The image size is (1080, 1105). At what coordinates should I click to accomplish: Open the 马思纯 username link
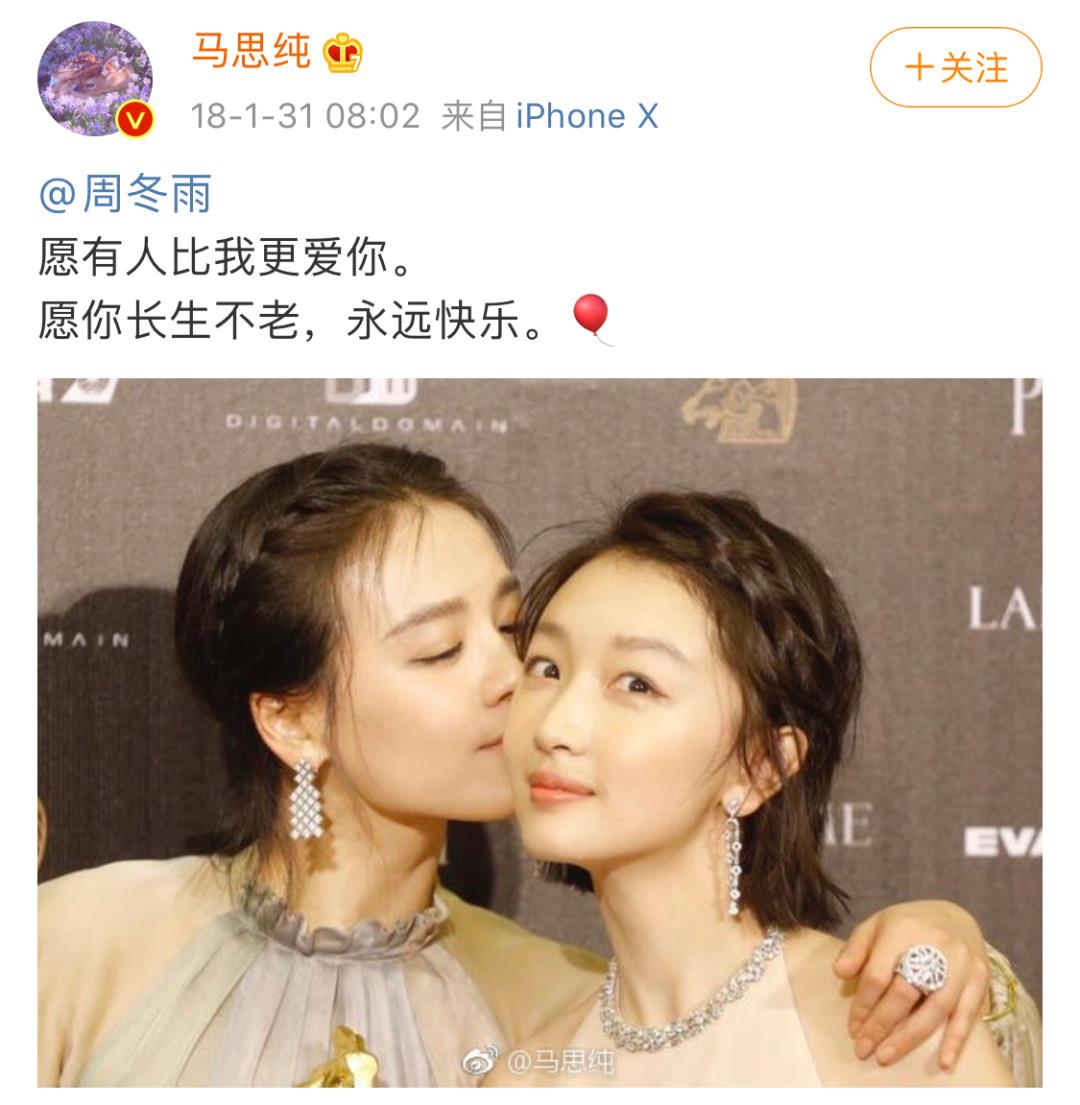(250, 50)
